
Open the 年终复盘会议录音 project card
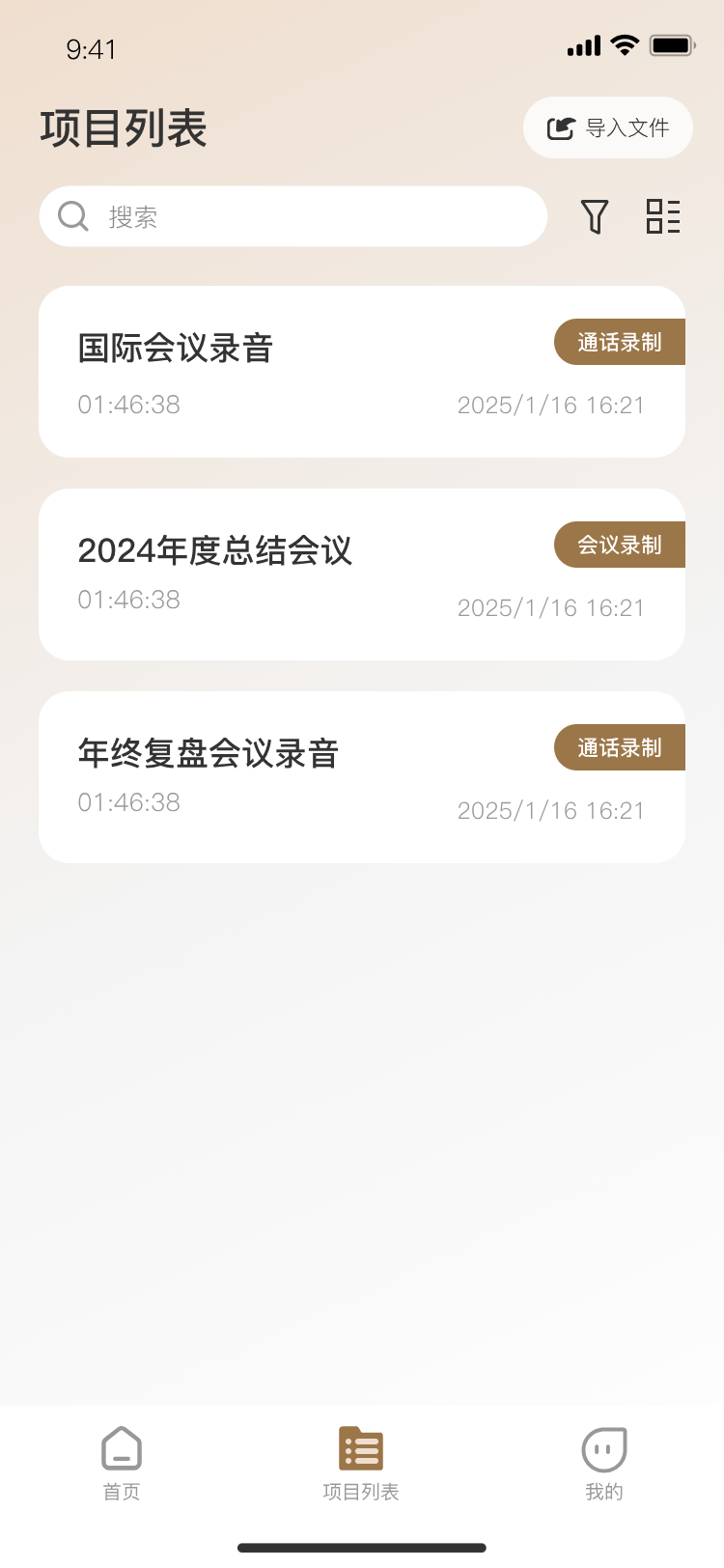(x=361, y=775)
